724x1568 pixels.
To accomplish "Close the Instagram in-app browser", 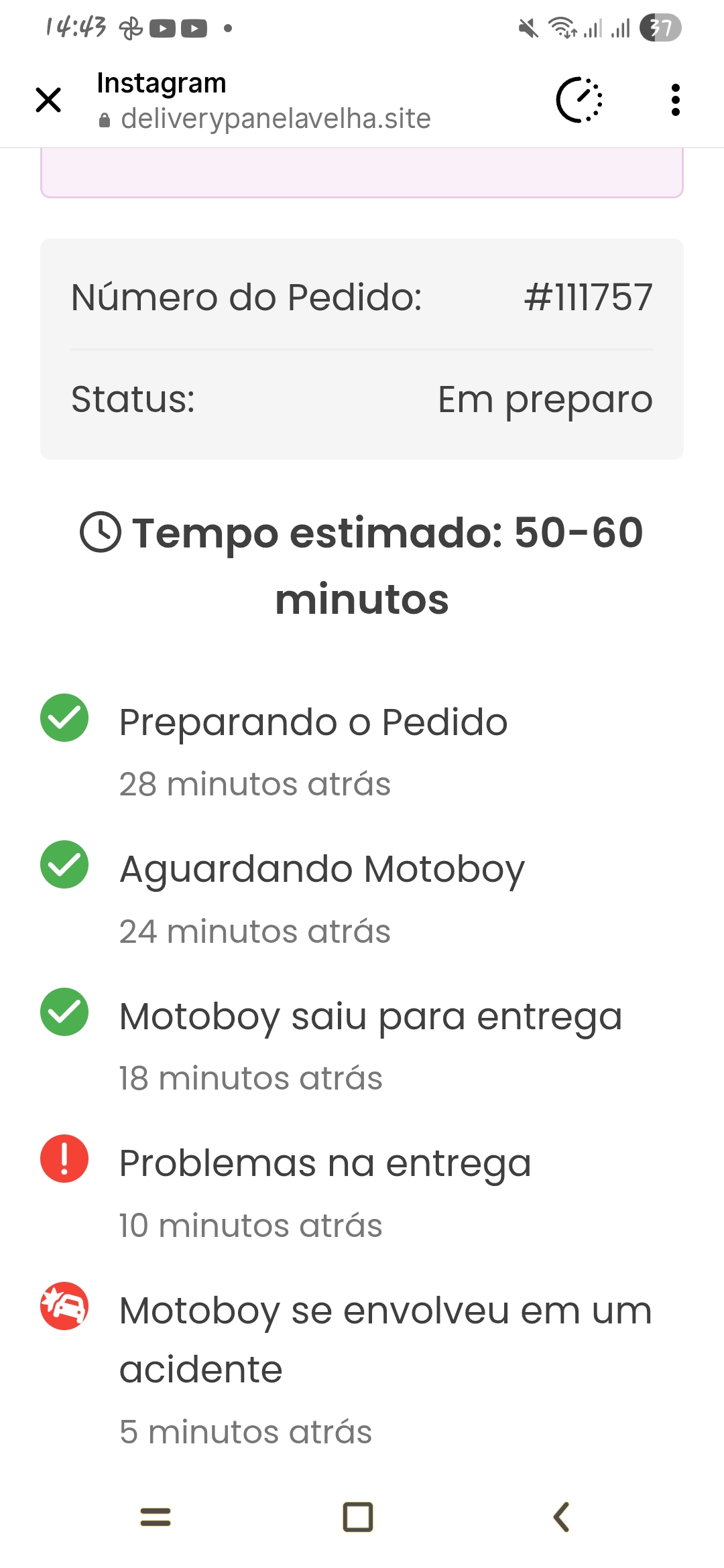I will point(48,101).
